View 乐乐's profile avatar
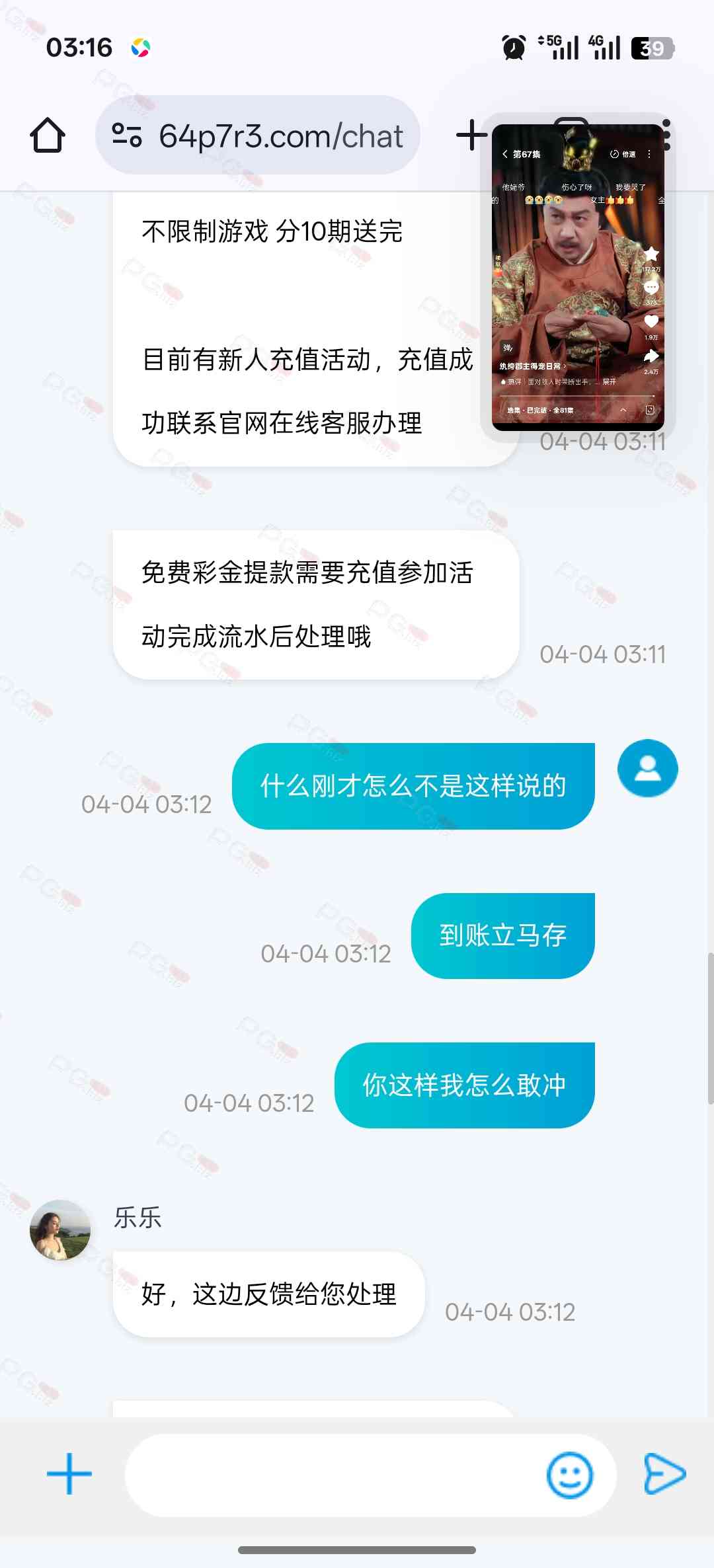714x1568 pixels. (60, 1230)
